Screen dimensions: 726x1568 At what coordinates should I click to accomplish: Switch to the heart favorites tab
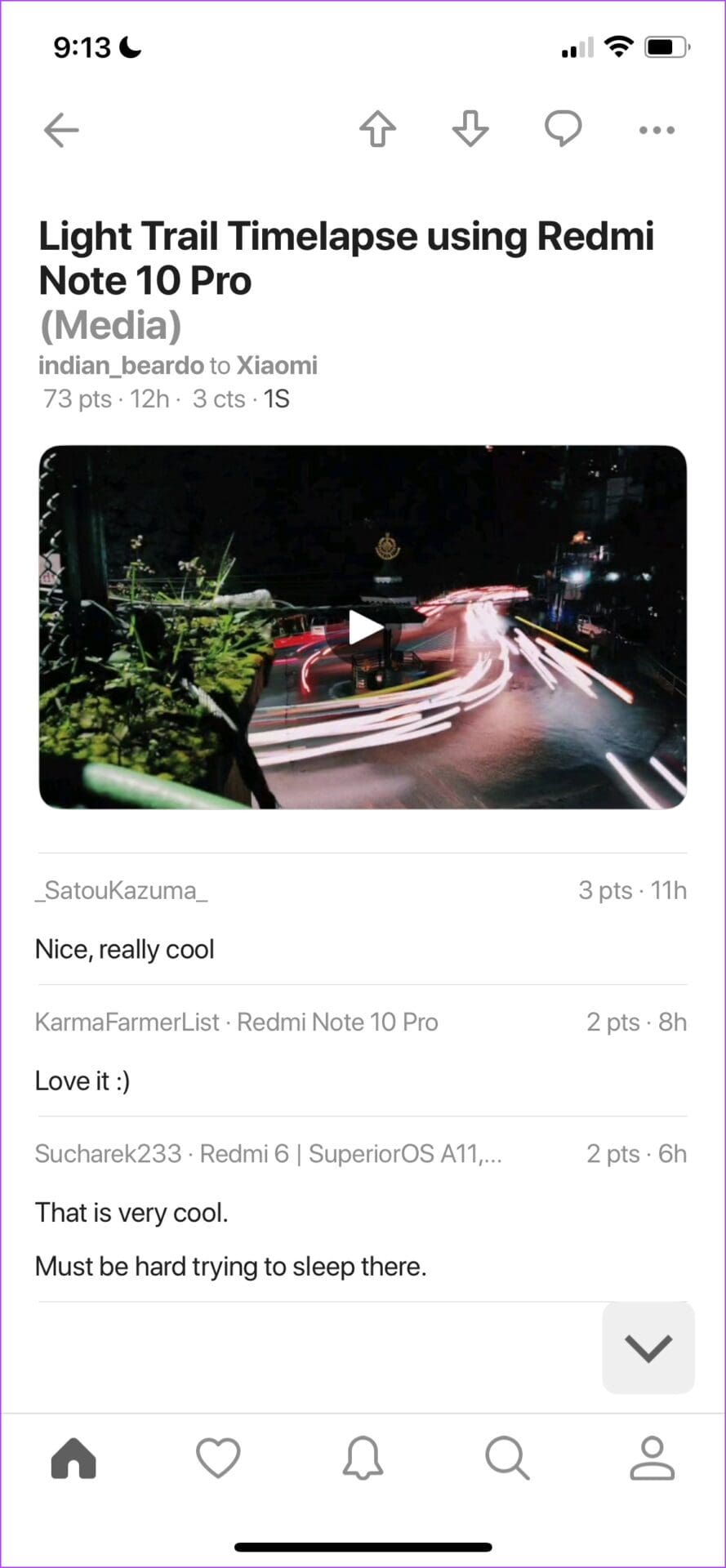[218, 1458]
